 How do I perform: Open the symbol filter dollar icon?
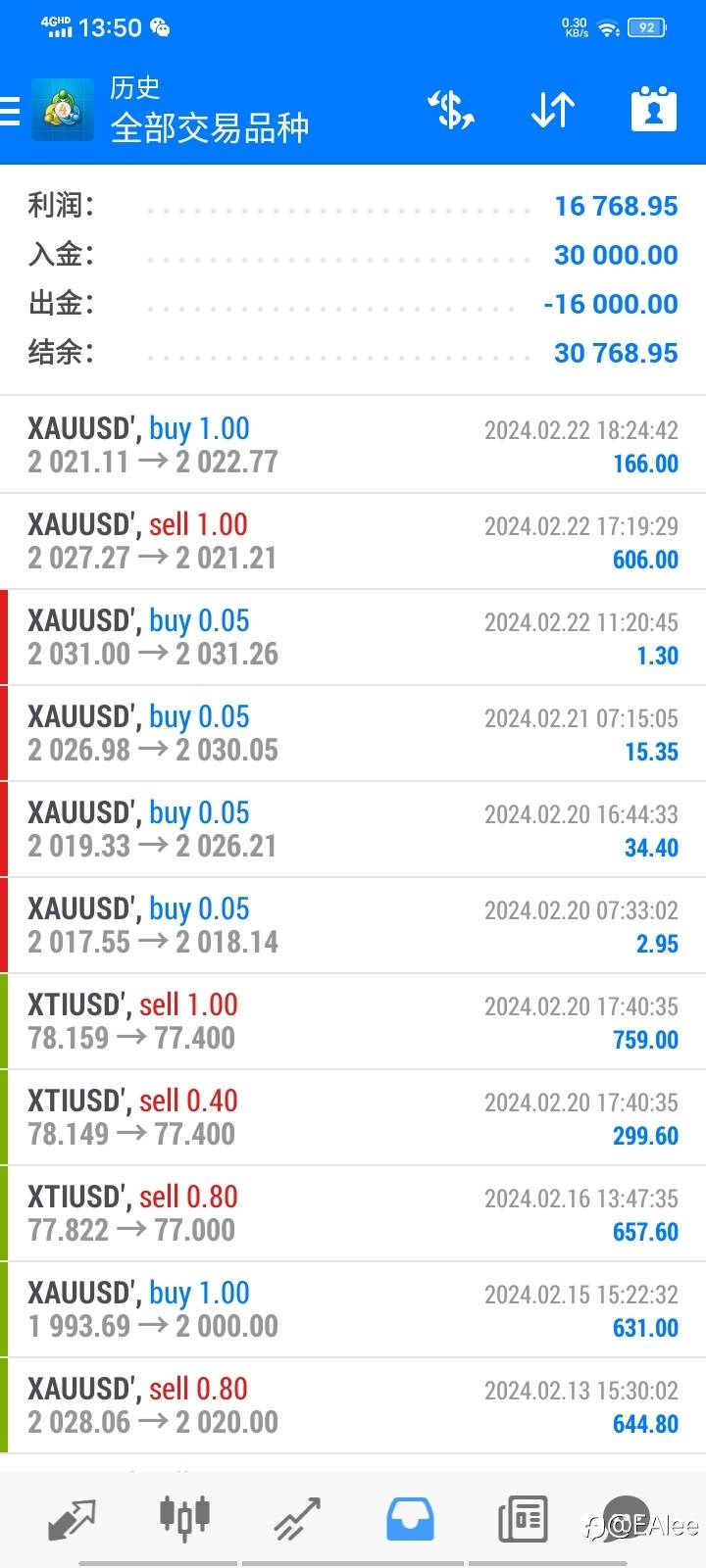(452, 110)
